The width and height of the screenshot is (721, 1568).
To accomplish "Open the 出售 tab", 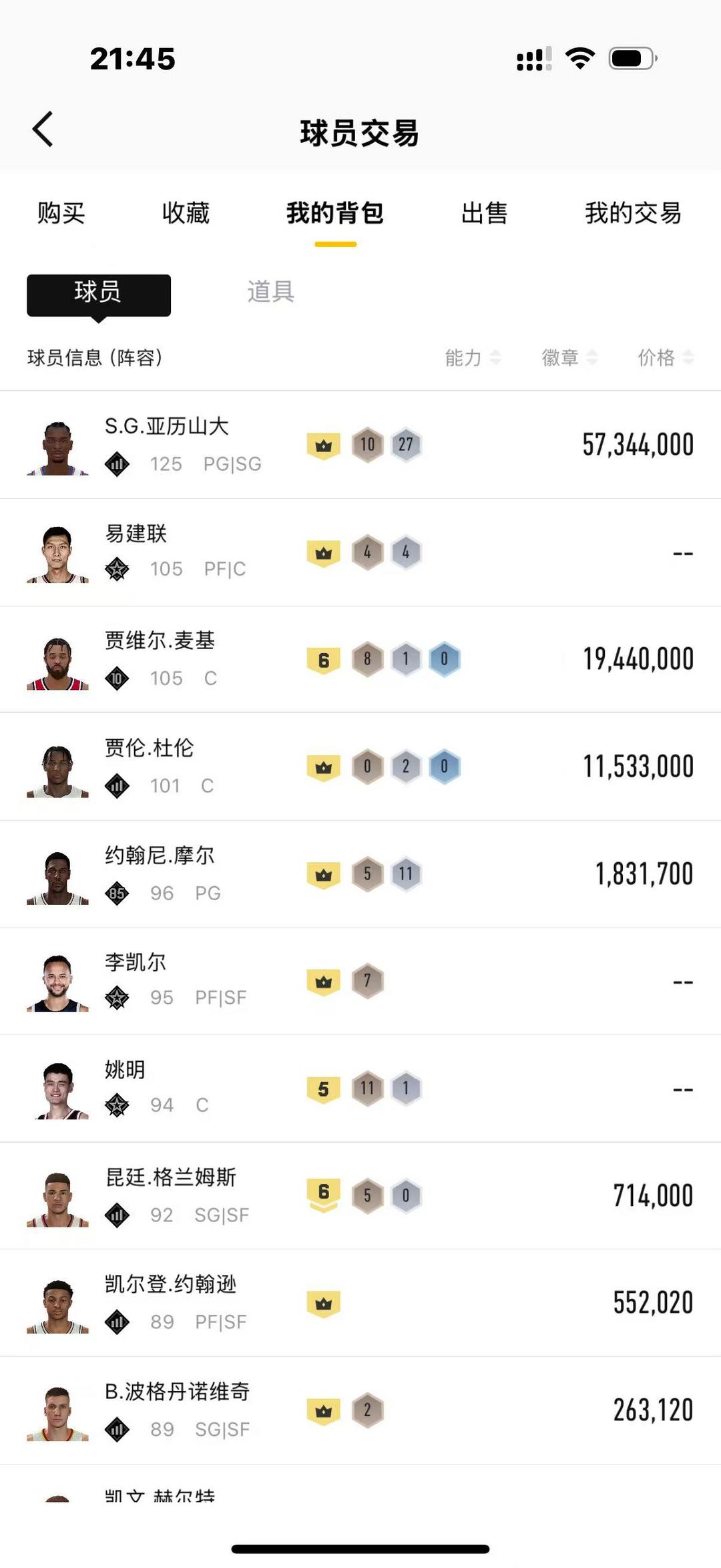I will point(484,214).
